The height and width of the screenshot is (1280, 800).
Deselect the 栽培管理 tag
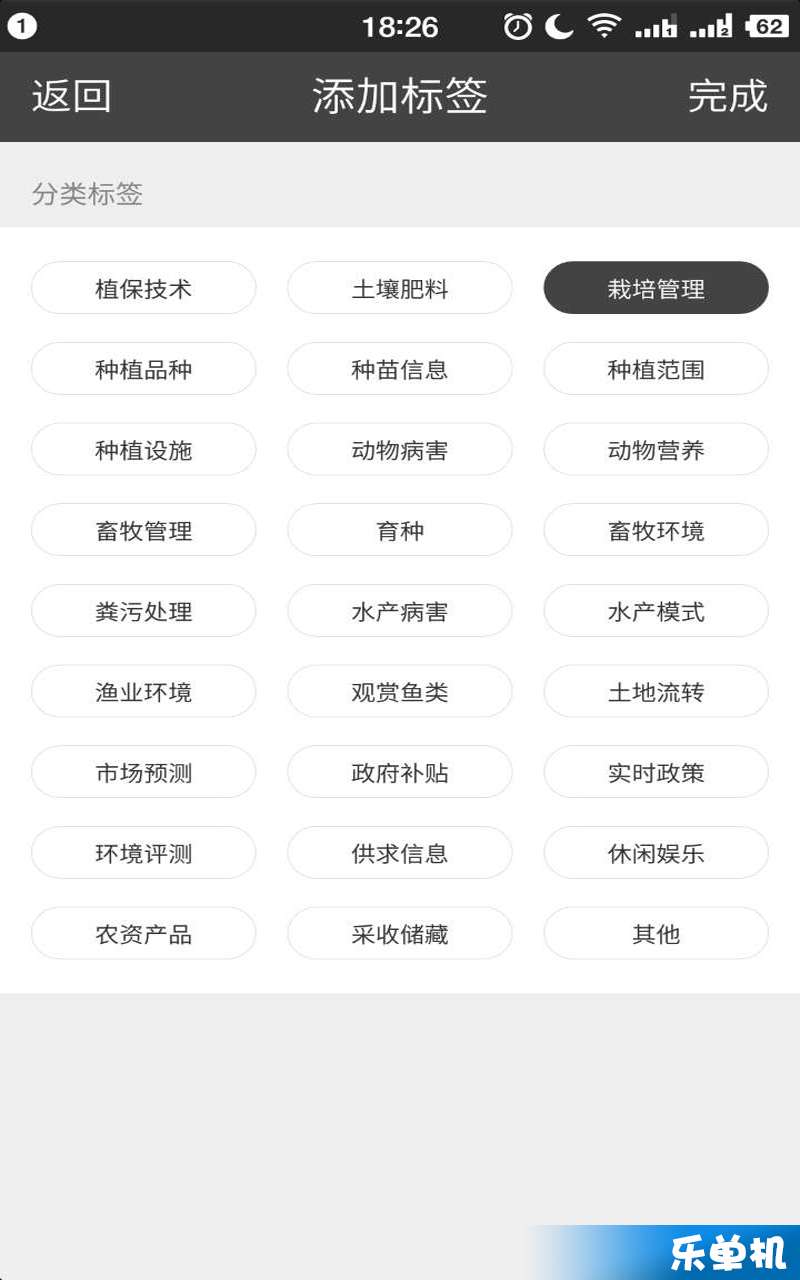(x=656, y=288)
